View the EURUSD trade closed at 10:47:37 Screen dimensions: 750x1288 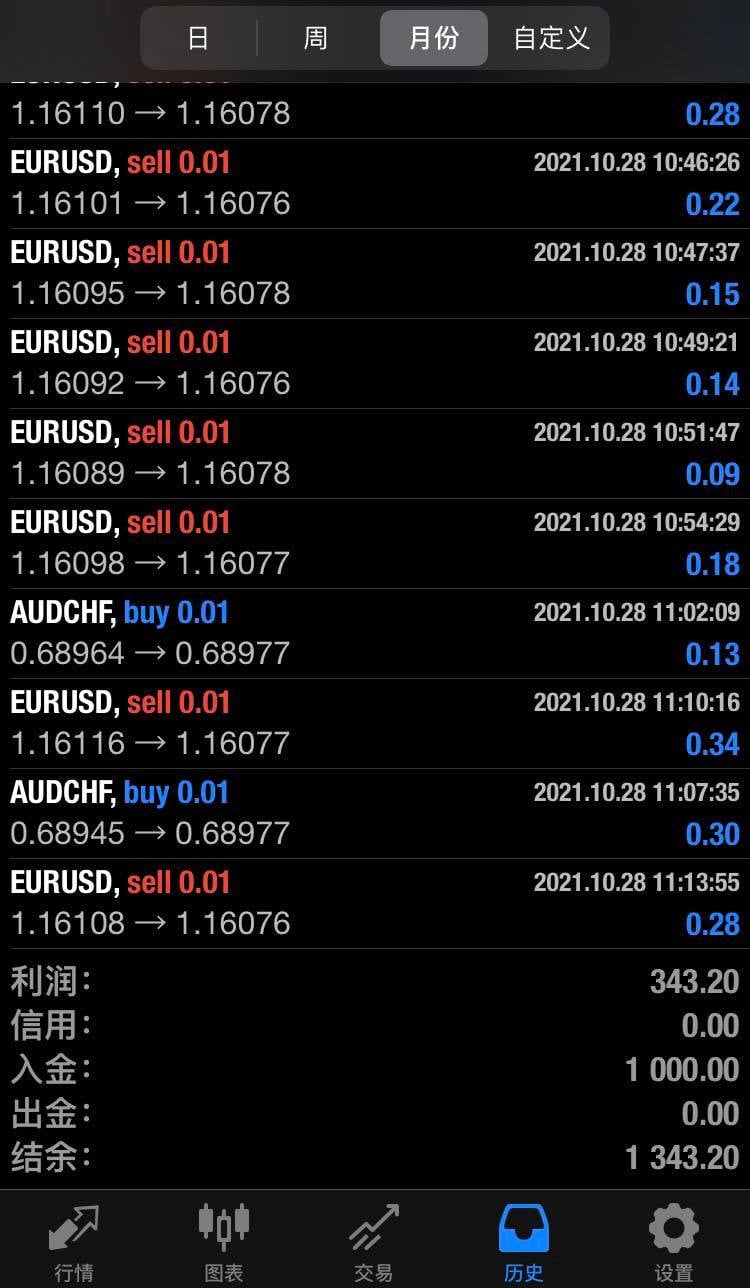click(375, 273)
